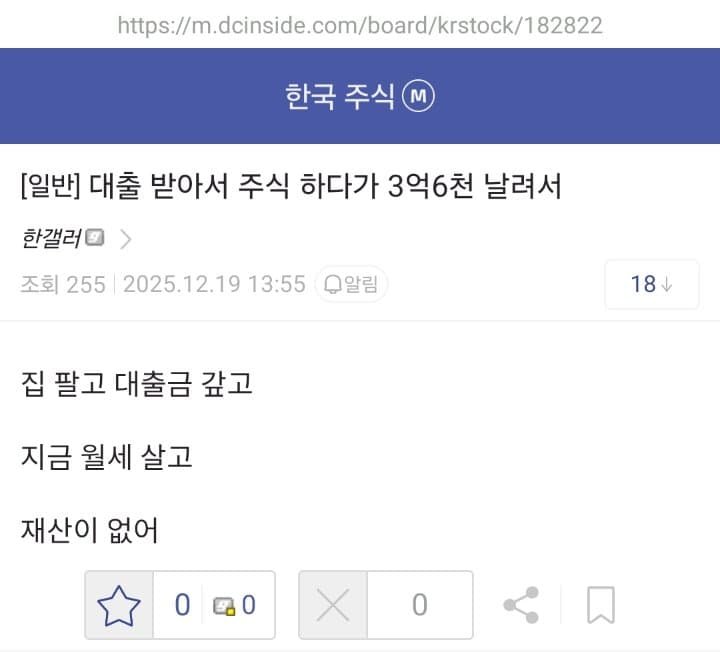
Task: Share this post
Action: 521,605
